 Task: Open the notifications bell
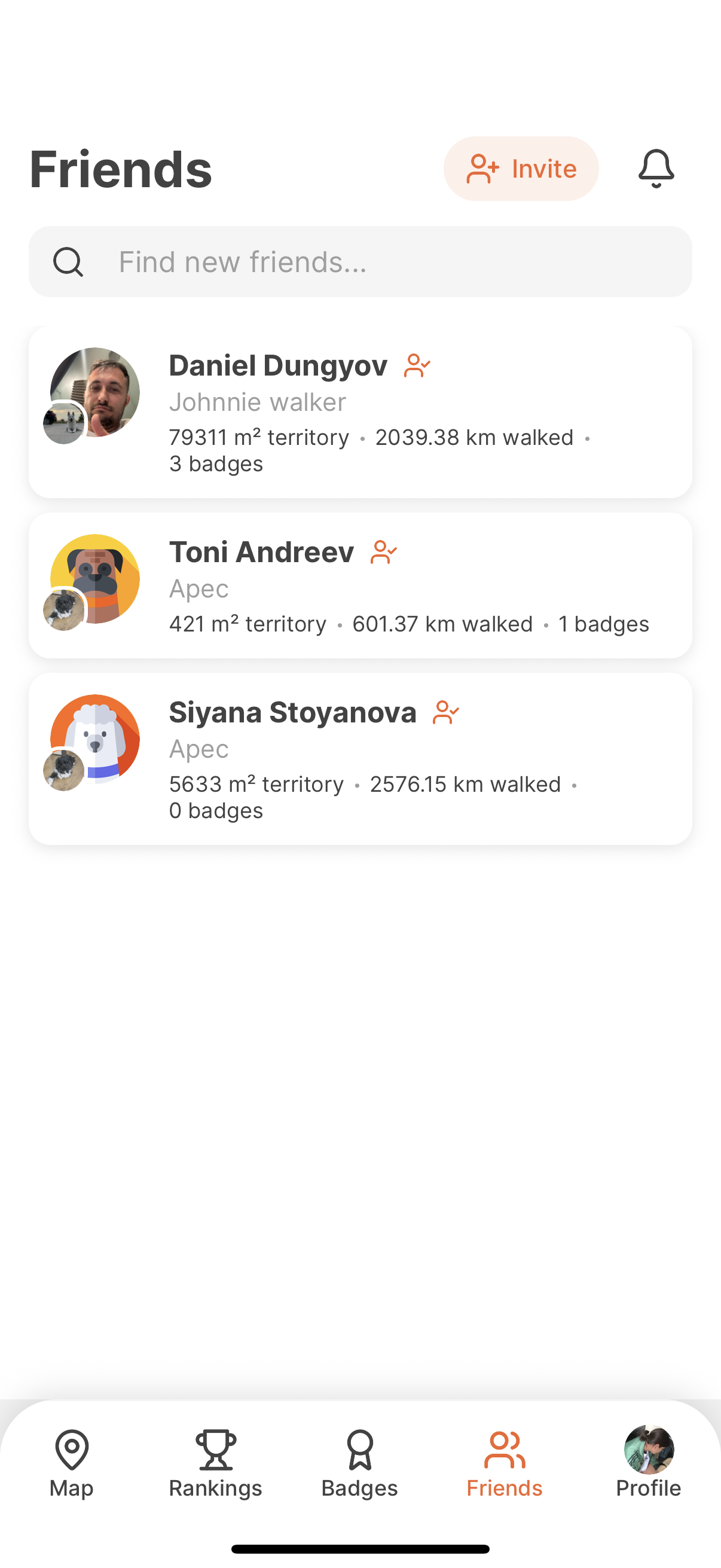[x=656, y=169]
